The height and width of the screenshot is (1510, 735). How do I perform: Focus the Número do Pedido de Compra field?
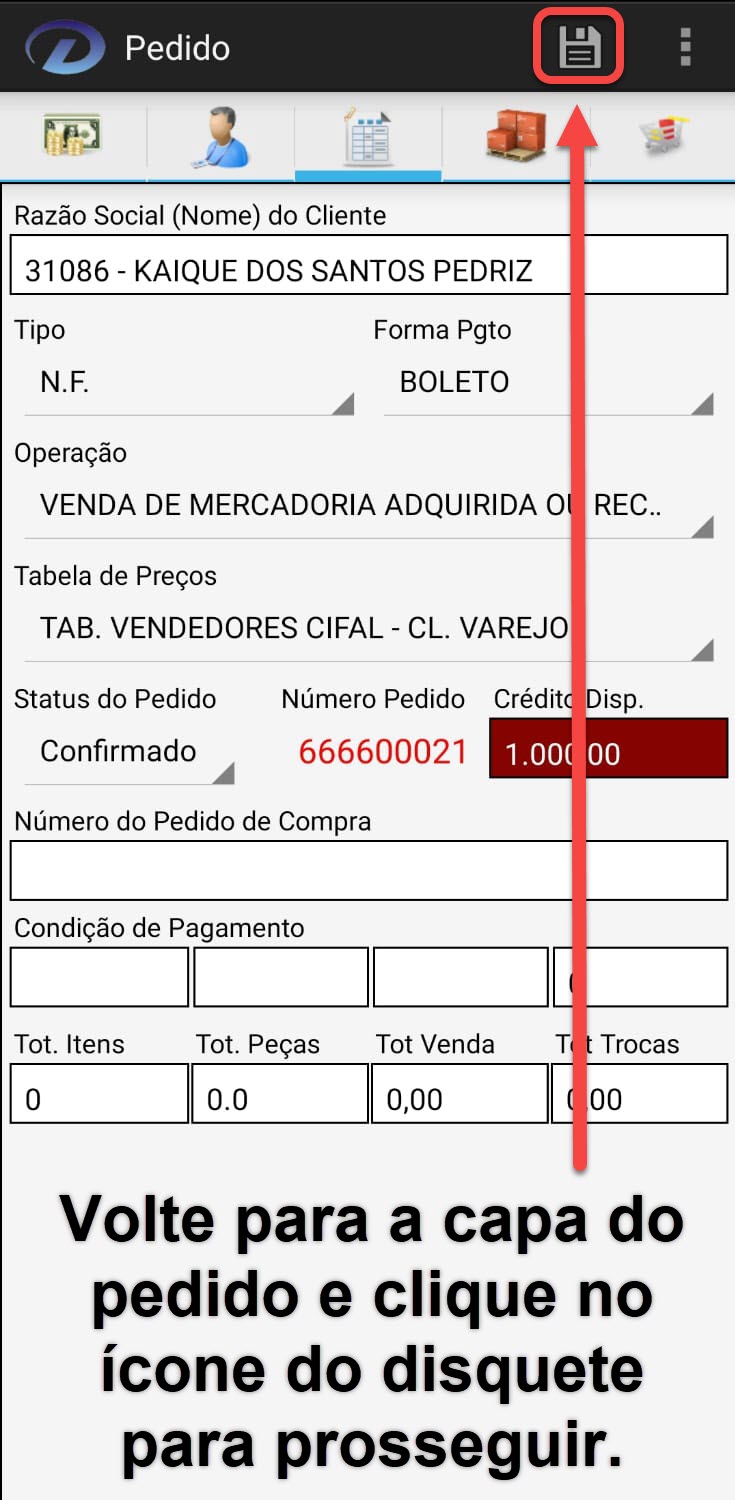pyautogui.click(x=368, y=870)
